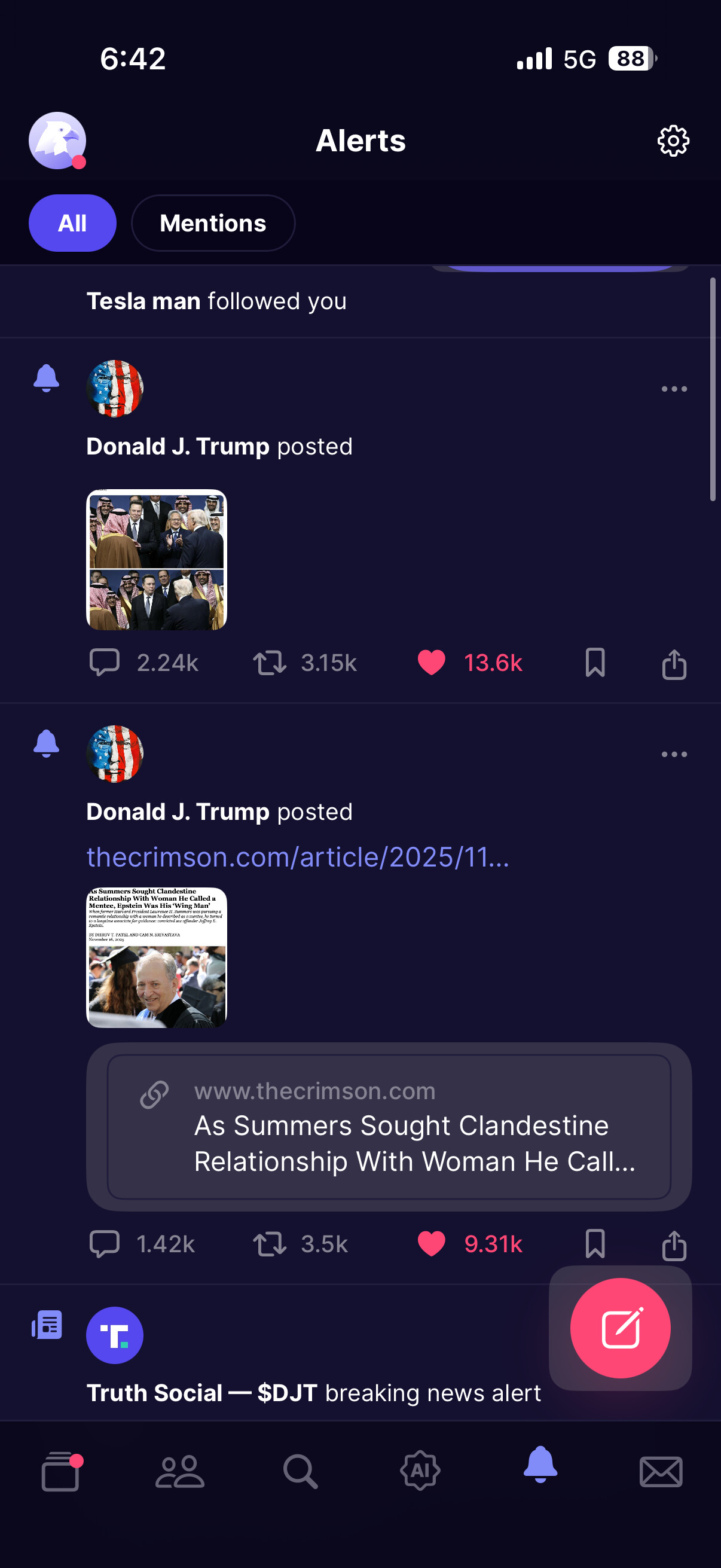Open Summers article link preview card
721x1568 pixels.
[x=389, y=1127]
